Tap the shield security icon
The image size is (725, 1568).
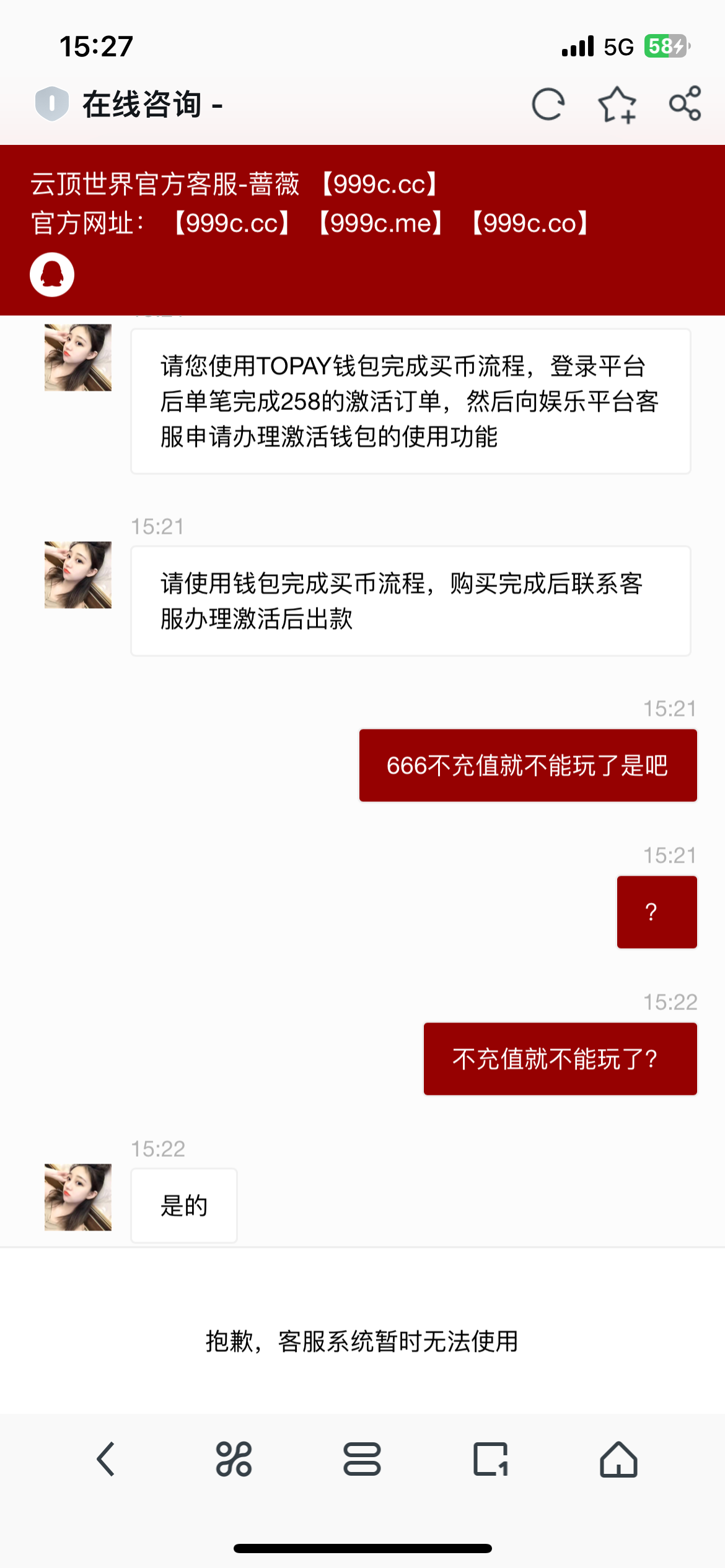[x=52, y=103]
